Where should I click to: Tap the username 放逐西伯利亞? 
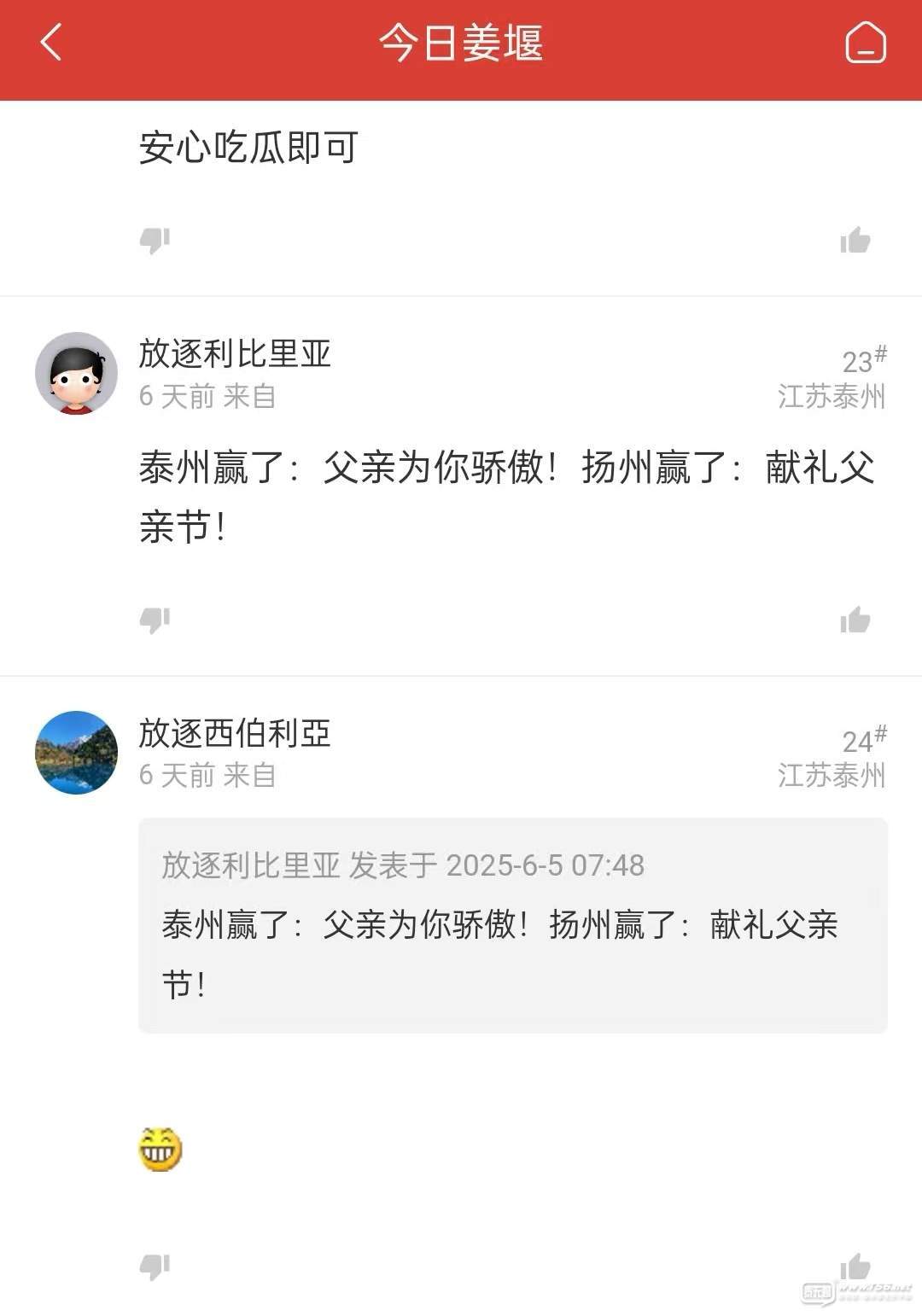pos(235,733)
